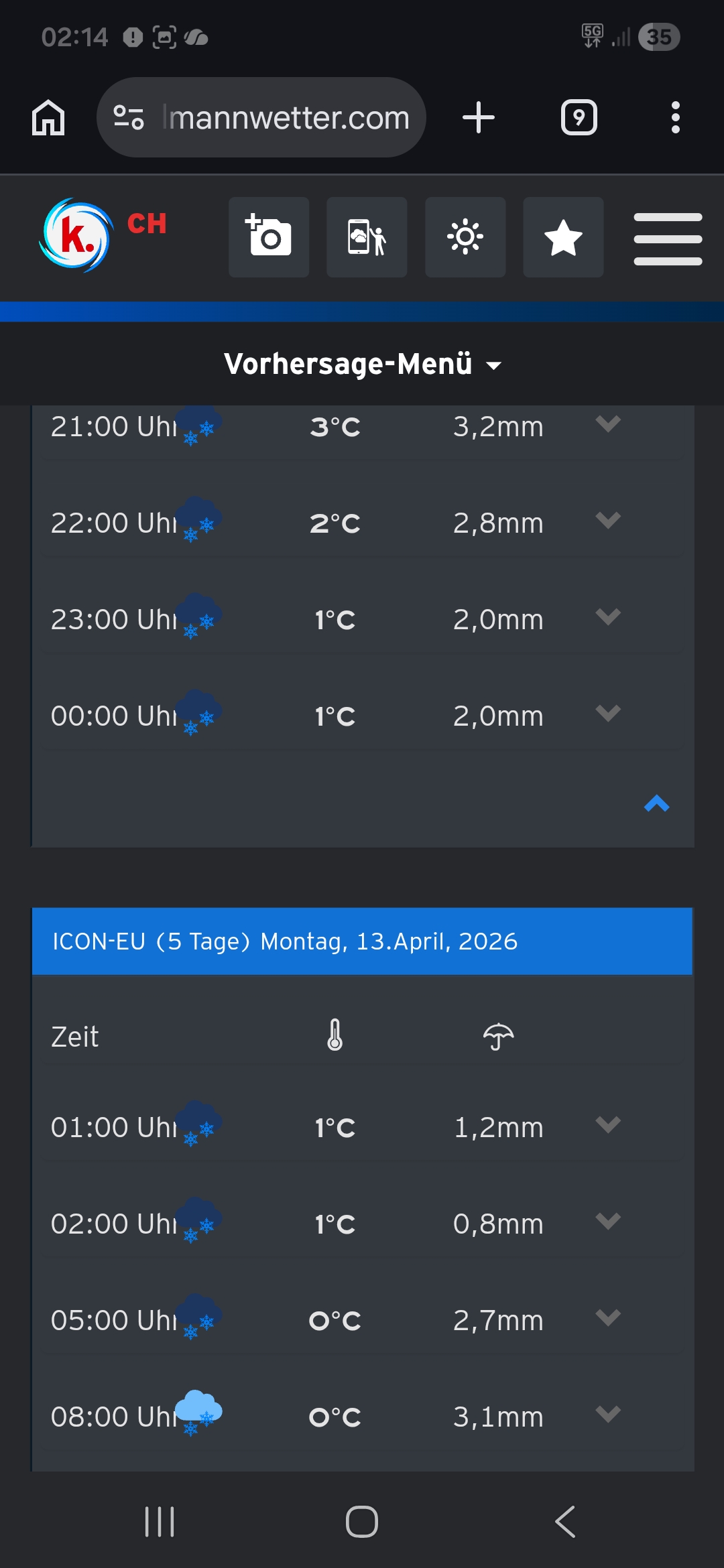The width and height of the screenshot is (724, 1568).
Task: Expand details for 01:00 Uhr
Action: [x=608, y=1125]
